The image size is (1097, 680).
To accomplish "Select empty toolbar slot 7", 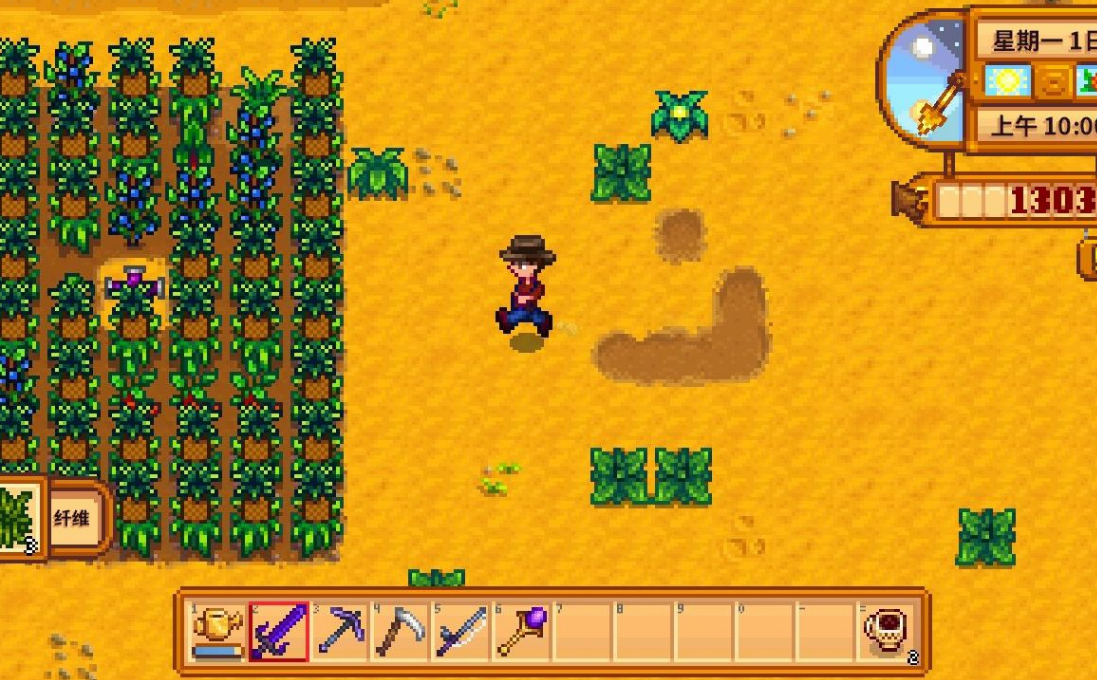I will [x=583, y=630].
